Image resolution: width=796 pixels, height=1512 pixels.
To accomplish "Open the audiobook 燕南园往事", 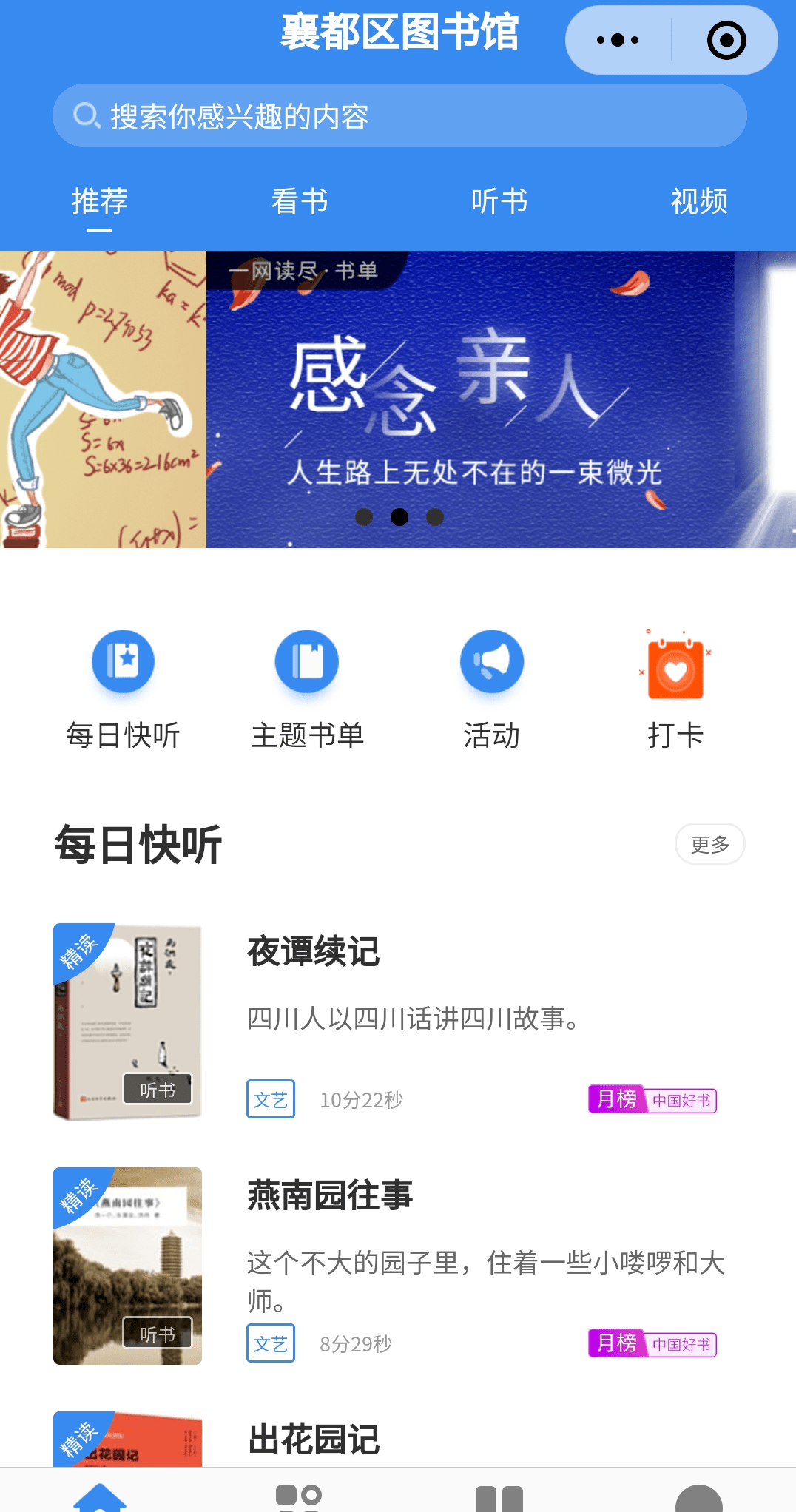I will coord(330,1195).
